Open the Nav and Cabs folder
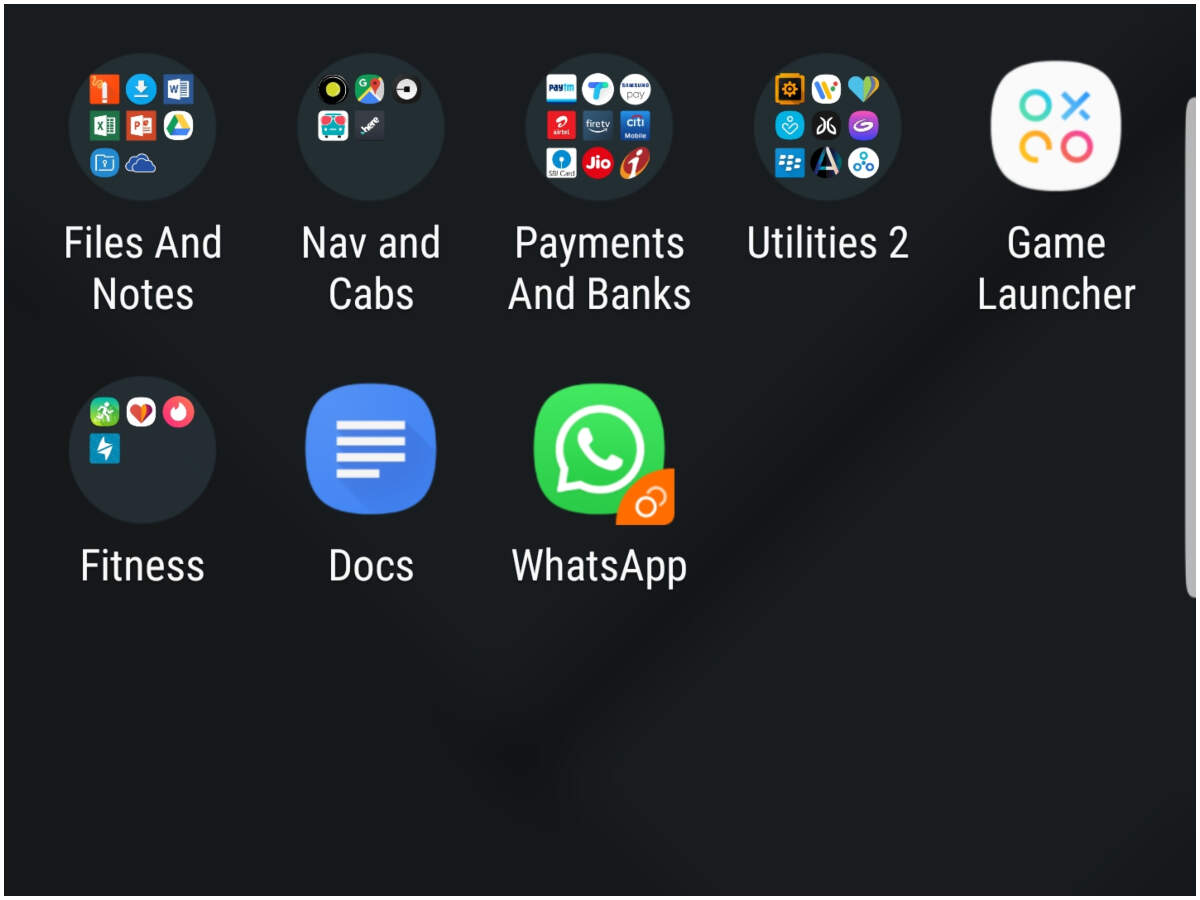The height and width of the screenshot is (900, 1200). (371, 127)
